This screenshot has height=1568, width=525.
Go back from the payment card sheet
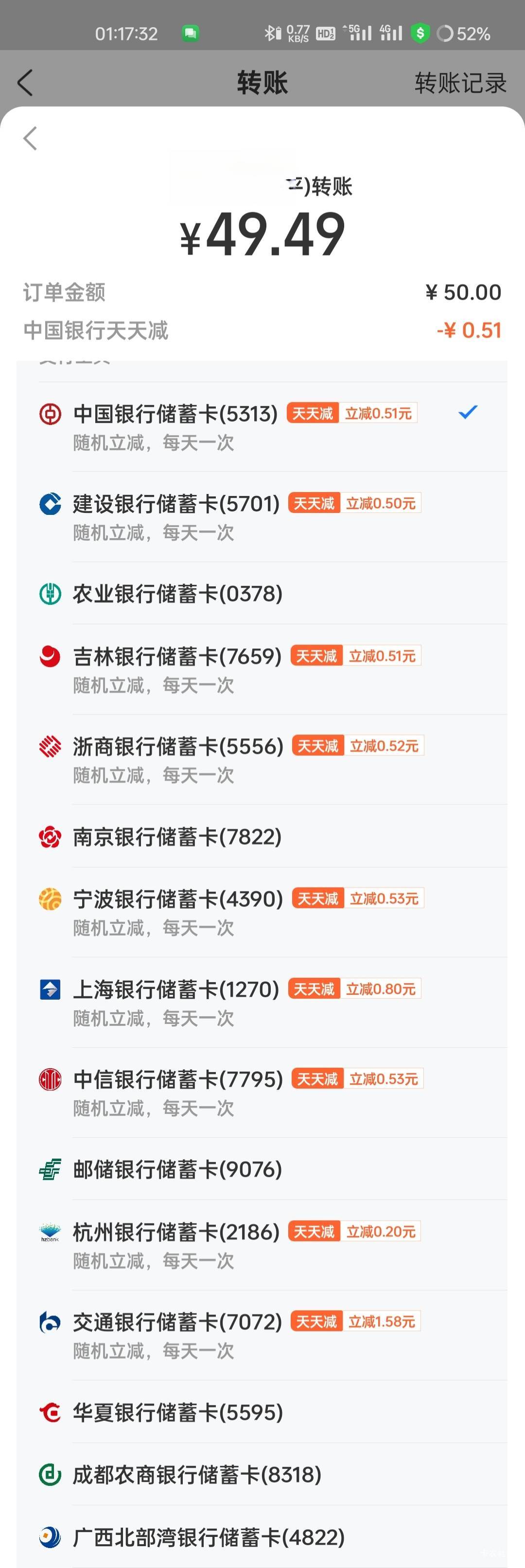pyautogui.click(x=30, y=138)
